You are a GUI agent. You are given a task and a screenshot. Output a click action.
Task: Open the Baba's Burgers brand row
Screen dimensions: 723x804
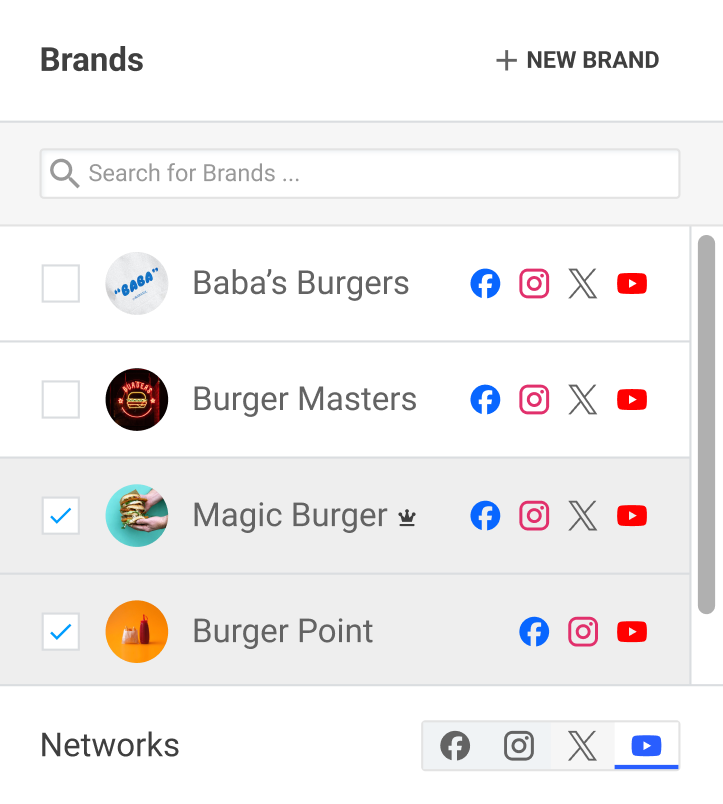pos(300,284)
